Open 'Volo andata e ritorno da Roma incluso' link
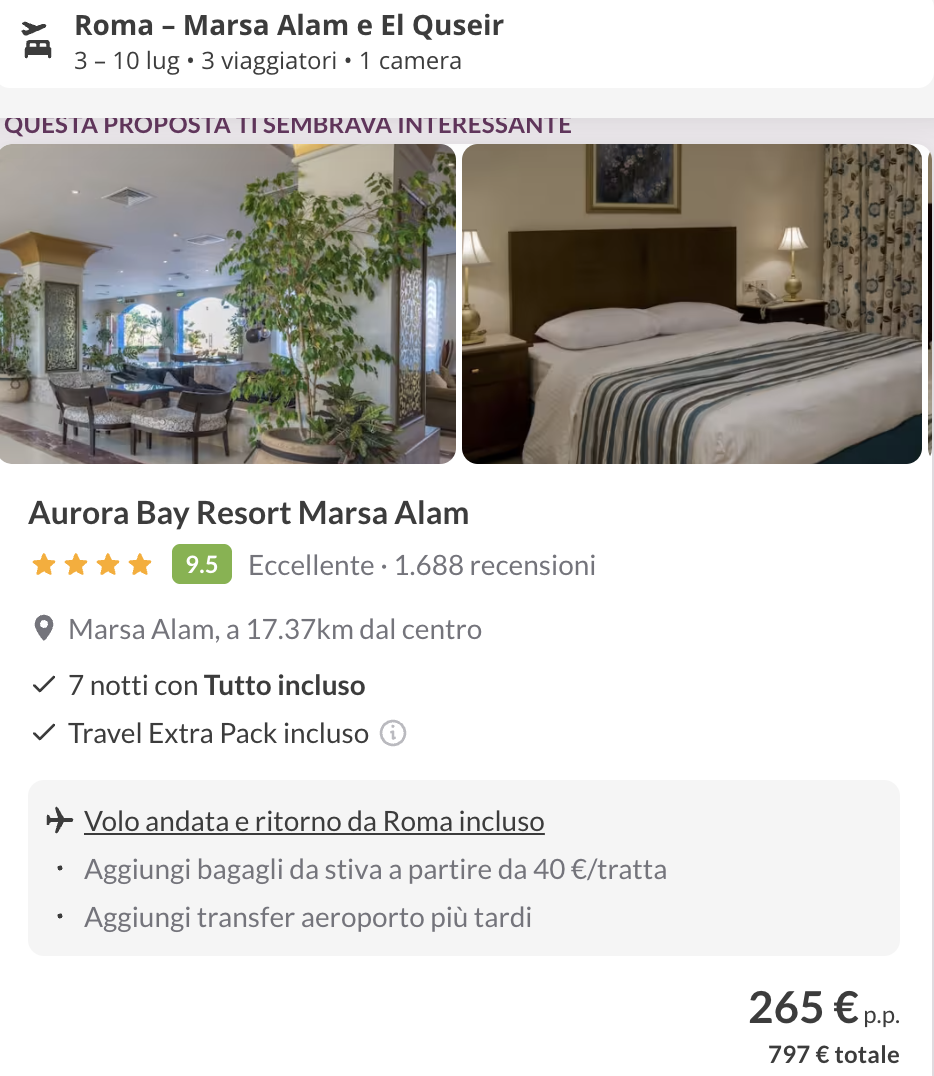 [x=314, y=822]
